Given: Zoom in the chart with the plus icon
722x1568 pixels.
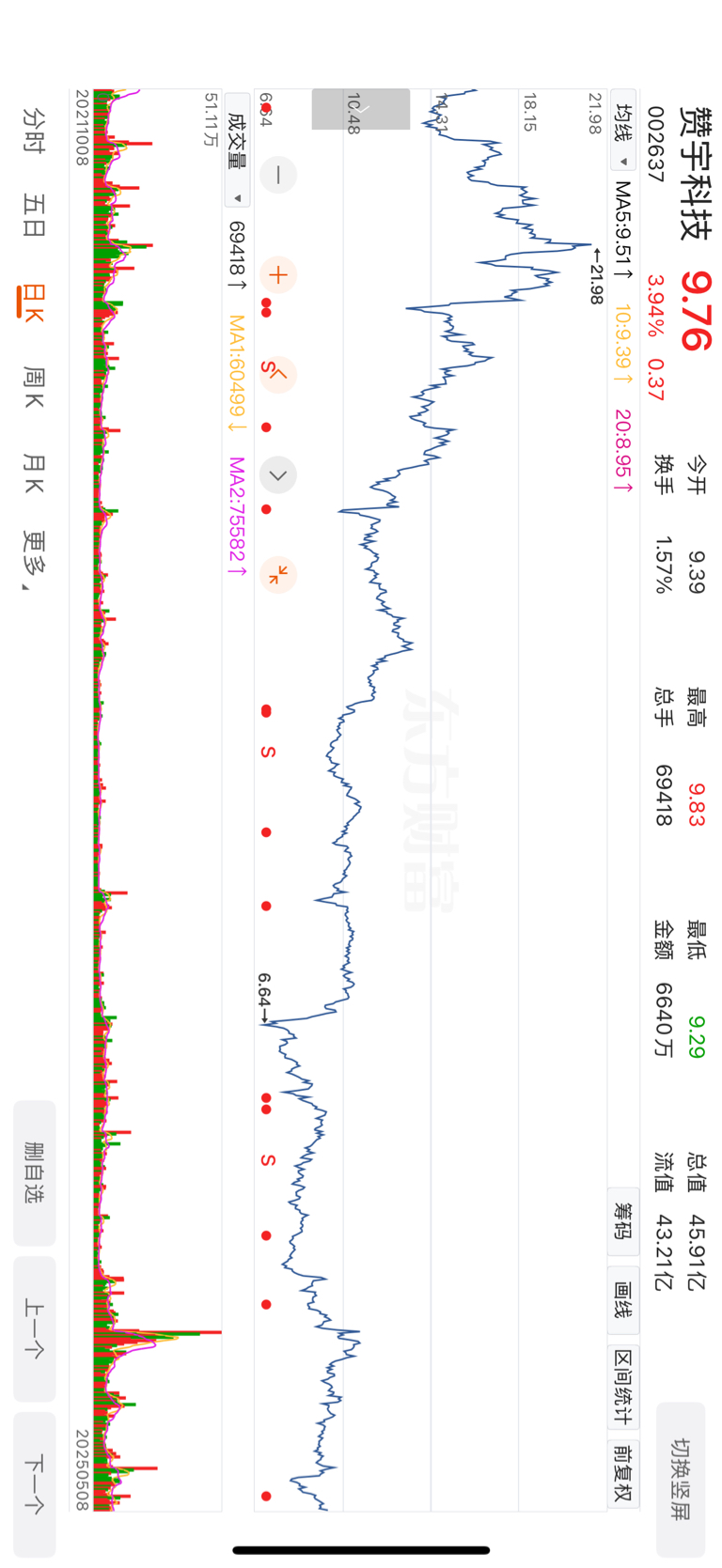Looking at the screenshot, I should coord(278,274).
